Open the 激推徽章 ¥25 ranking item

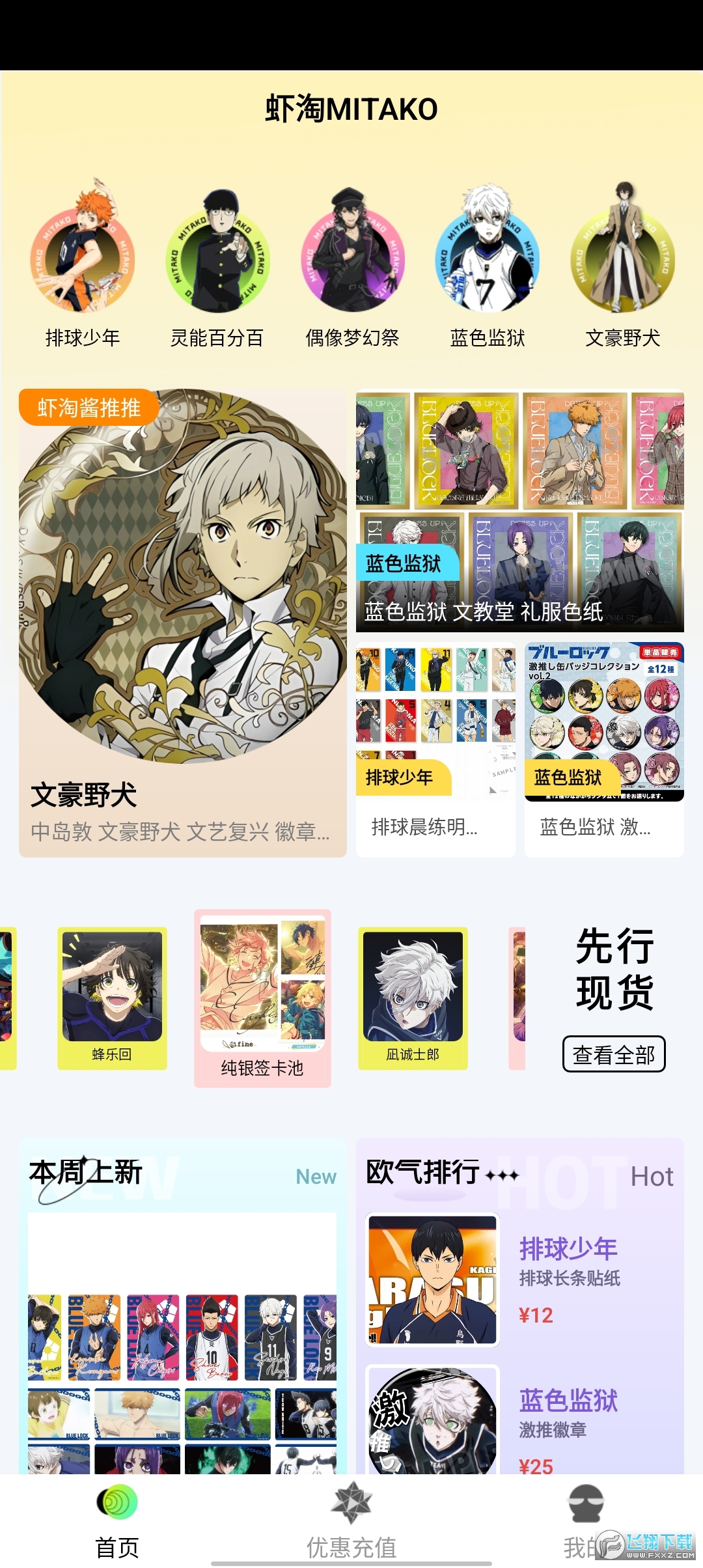pos(521,1423)
